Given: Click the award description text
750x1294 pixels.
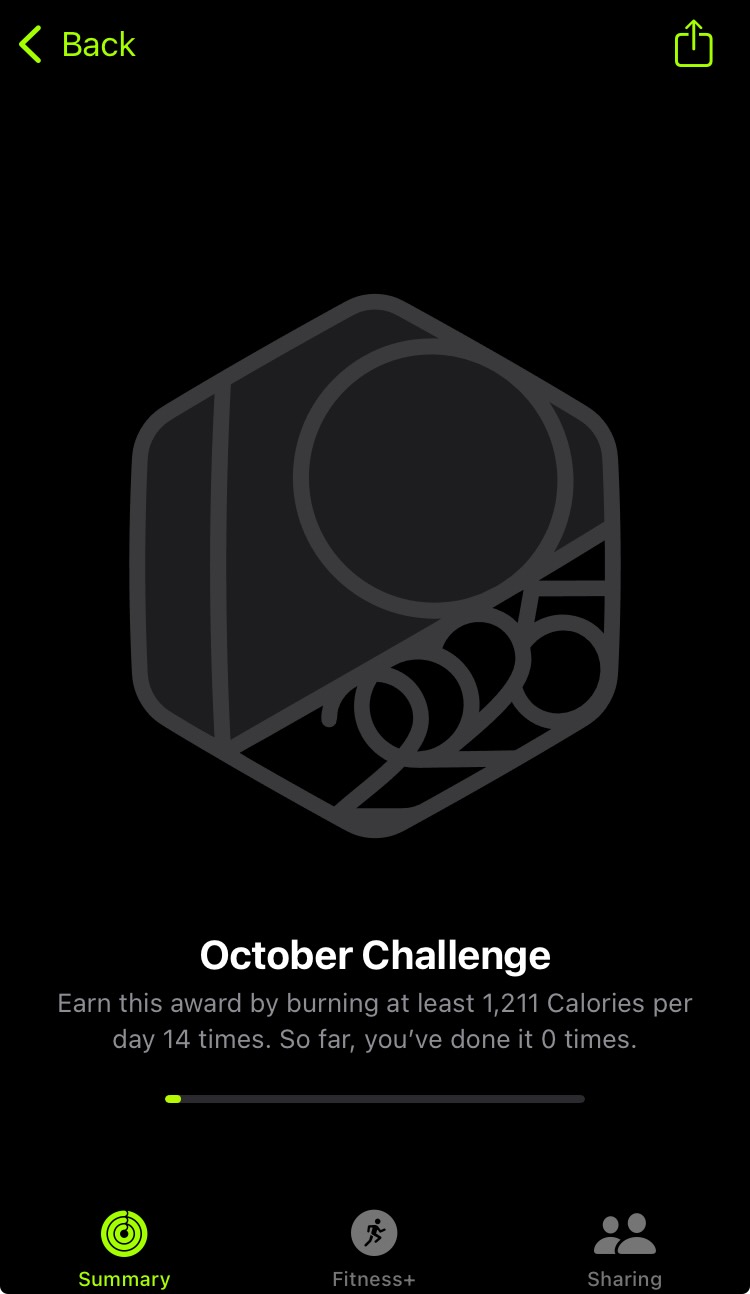Looking at the screenshot, I should [x=375, y=1020].
